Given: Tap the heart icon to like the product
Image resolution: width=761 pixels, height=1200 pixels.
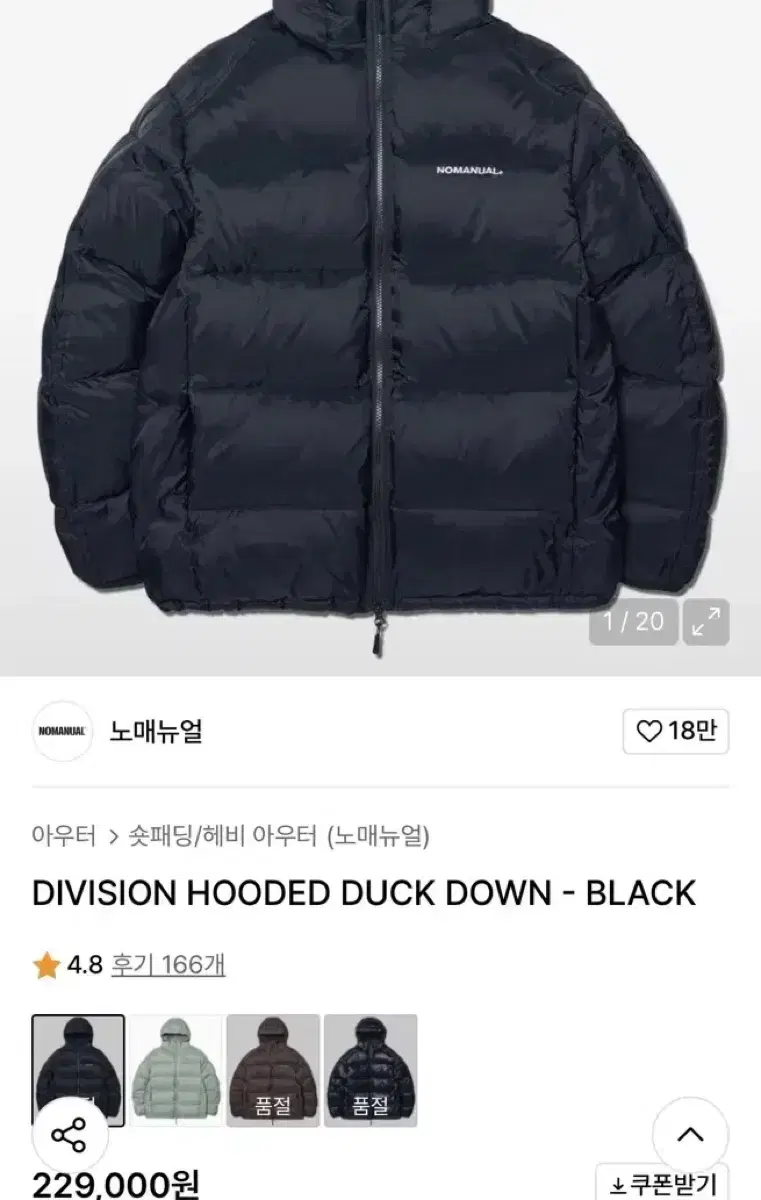Looking at the screenshot, I should (x=647, y=733).
